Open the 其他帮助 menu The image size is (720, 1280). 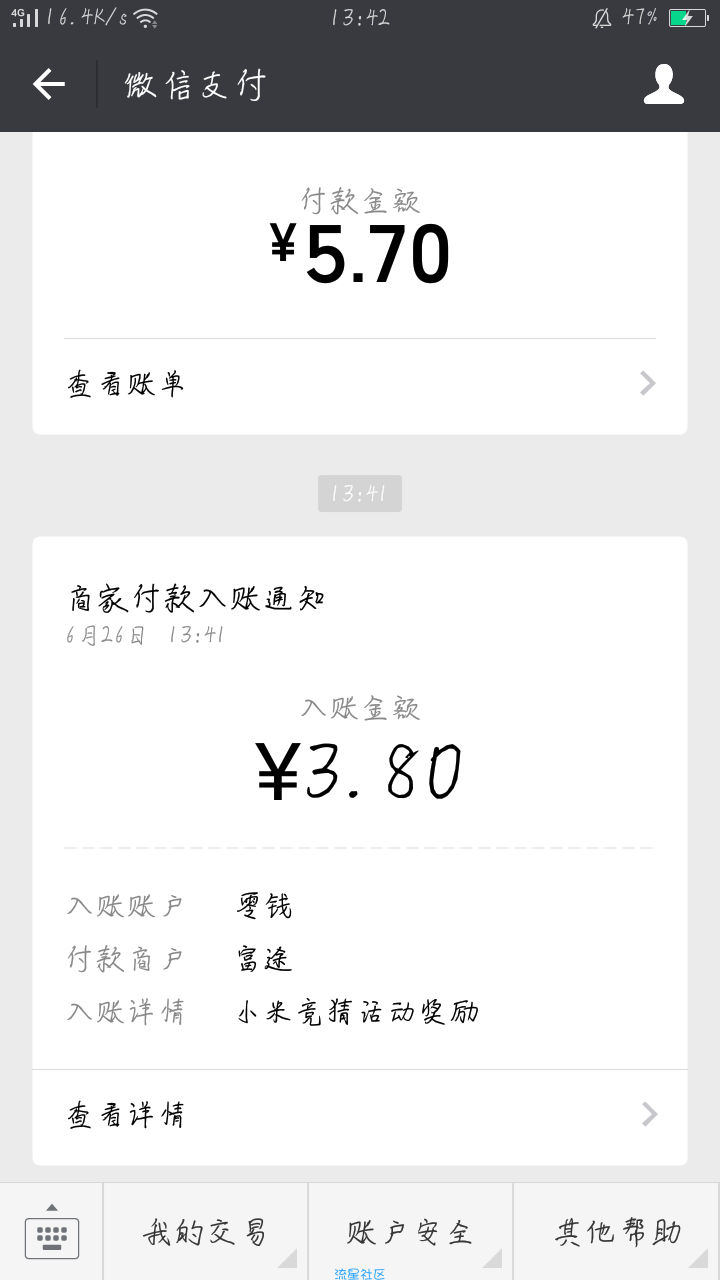click(617, 1232)
